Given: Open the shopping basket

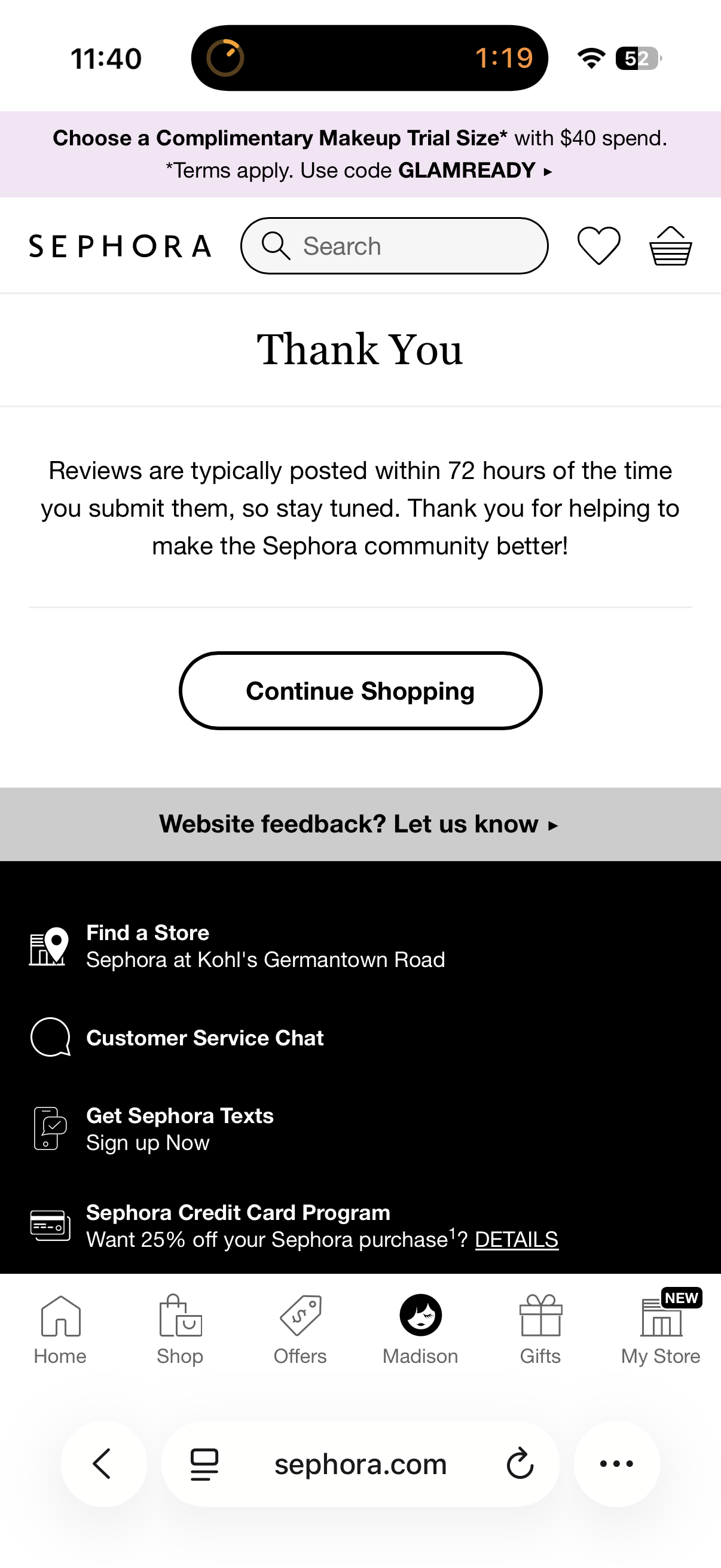Looking at the screenshot, I should (670, 246).
